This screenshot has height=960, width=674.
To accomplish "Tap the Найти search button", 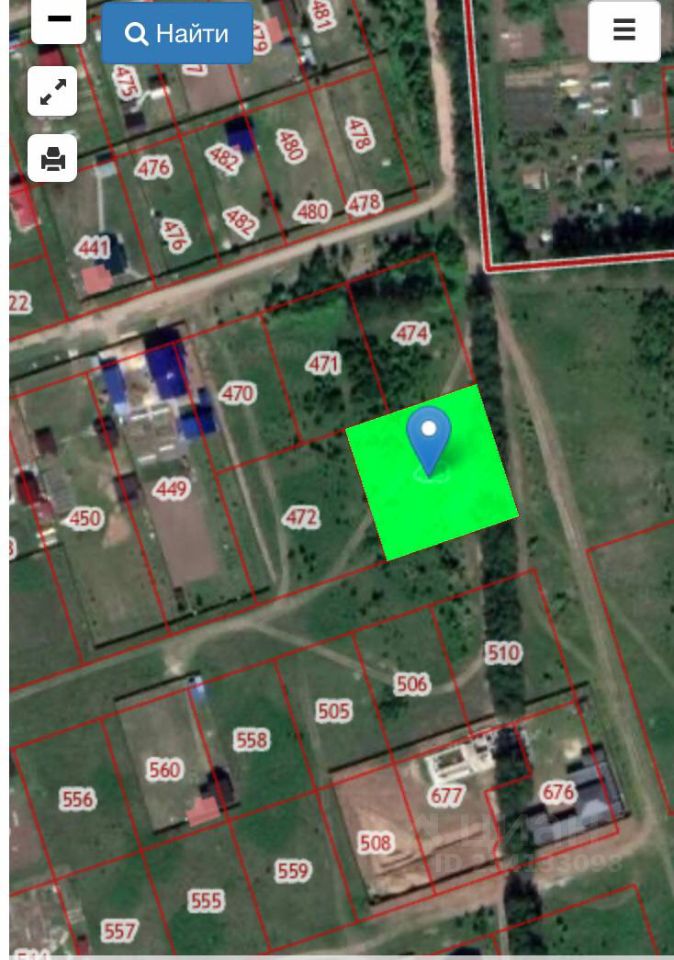I will 177,34.
